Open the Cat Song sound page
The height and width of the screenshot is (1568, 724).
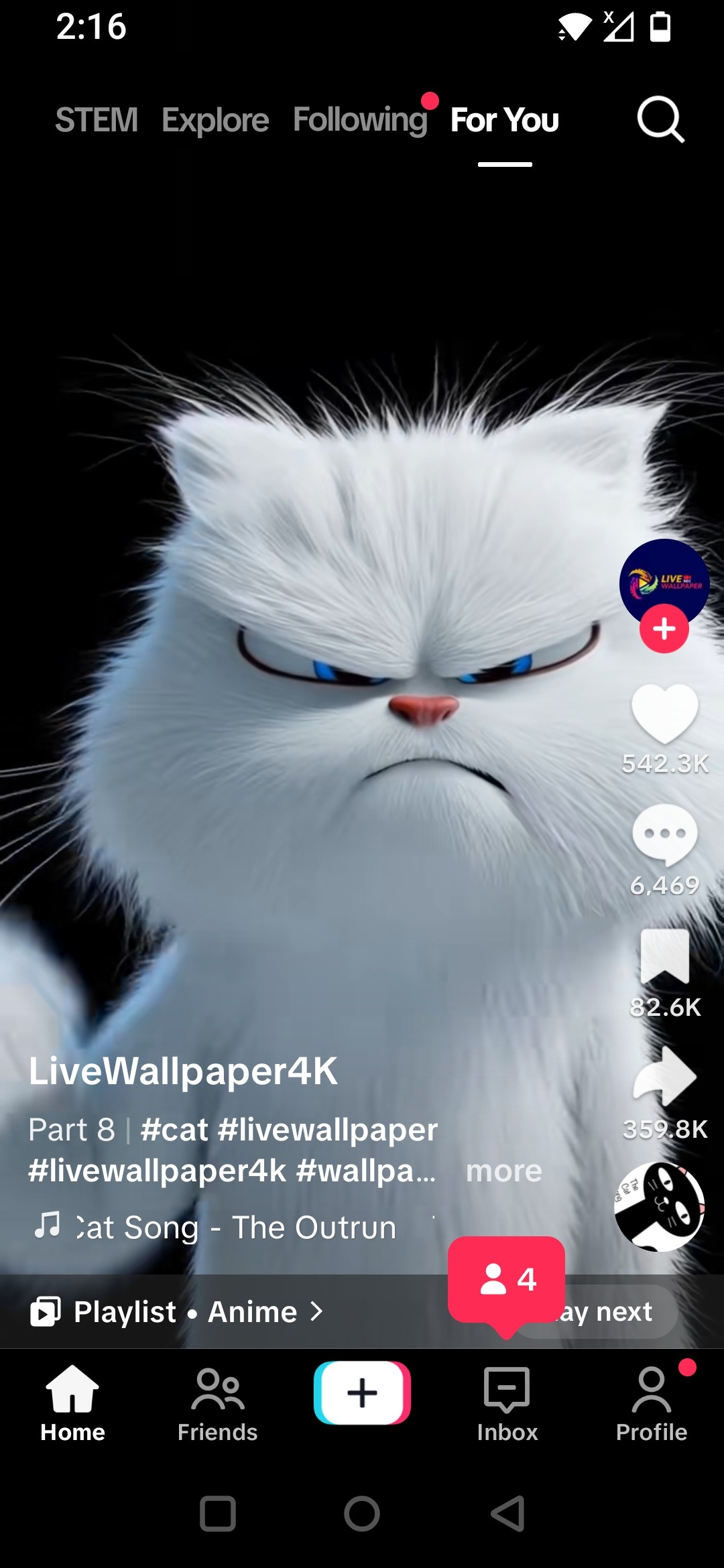pos(235,1228)
